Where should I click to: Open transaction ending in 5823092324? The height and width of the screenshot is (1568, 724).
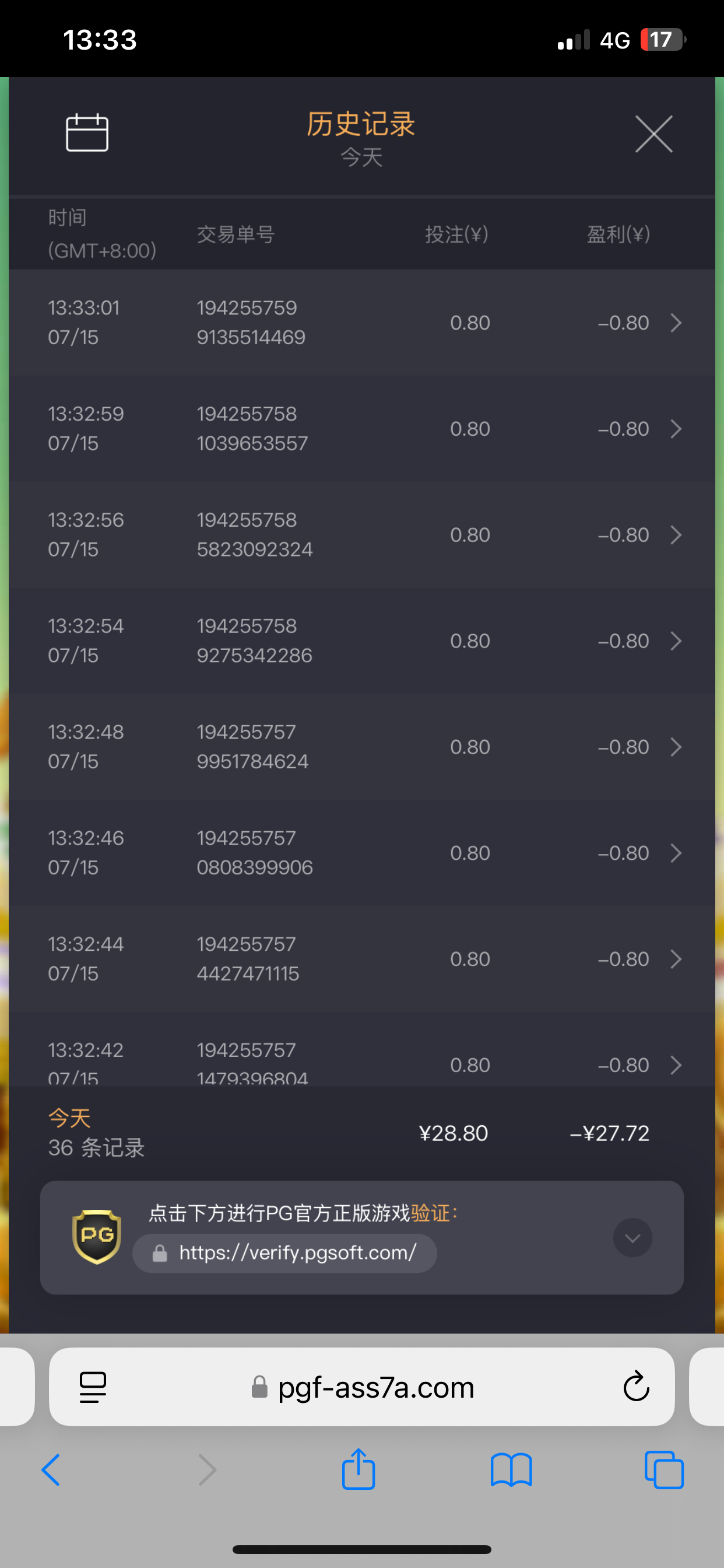tap(361, 534)
